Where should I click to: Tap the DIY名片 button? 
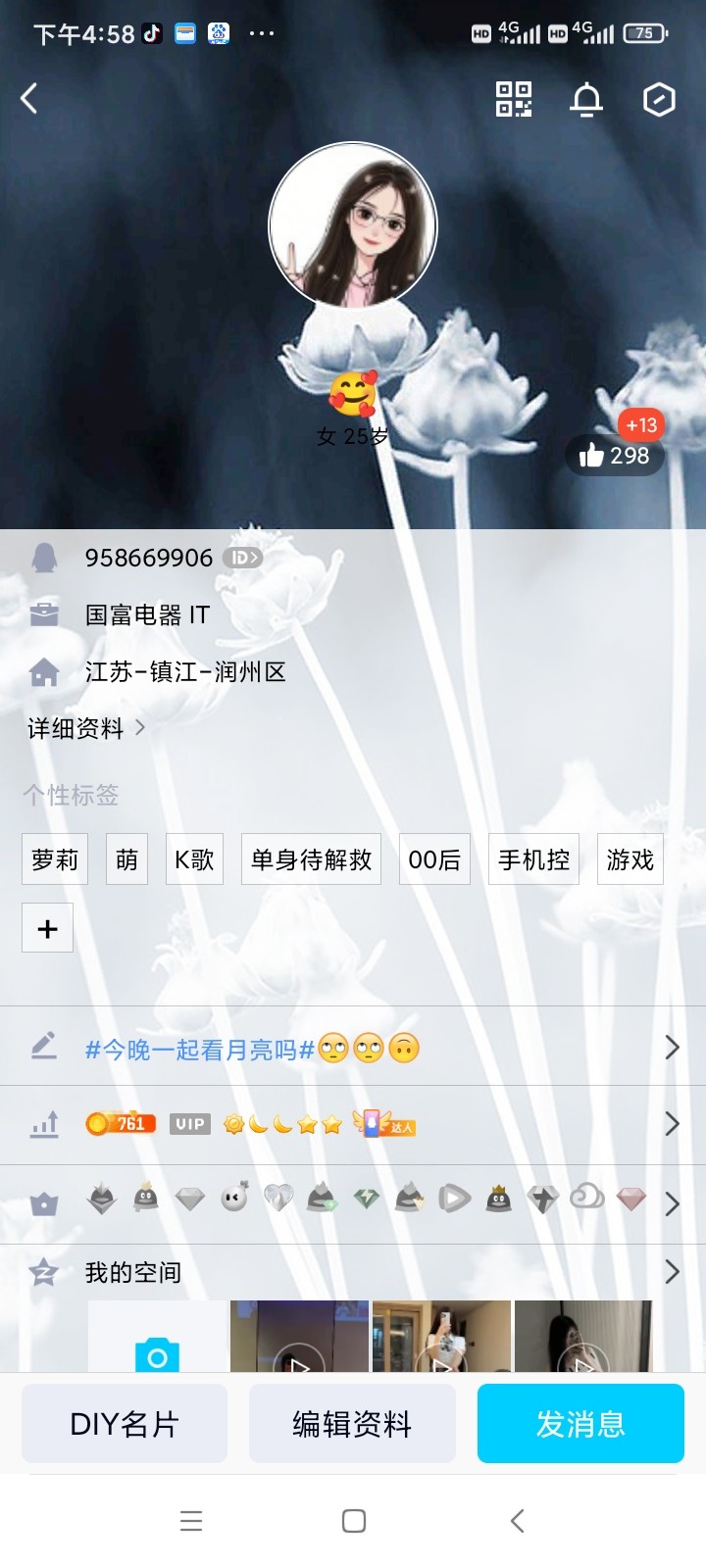(125, 1423)
